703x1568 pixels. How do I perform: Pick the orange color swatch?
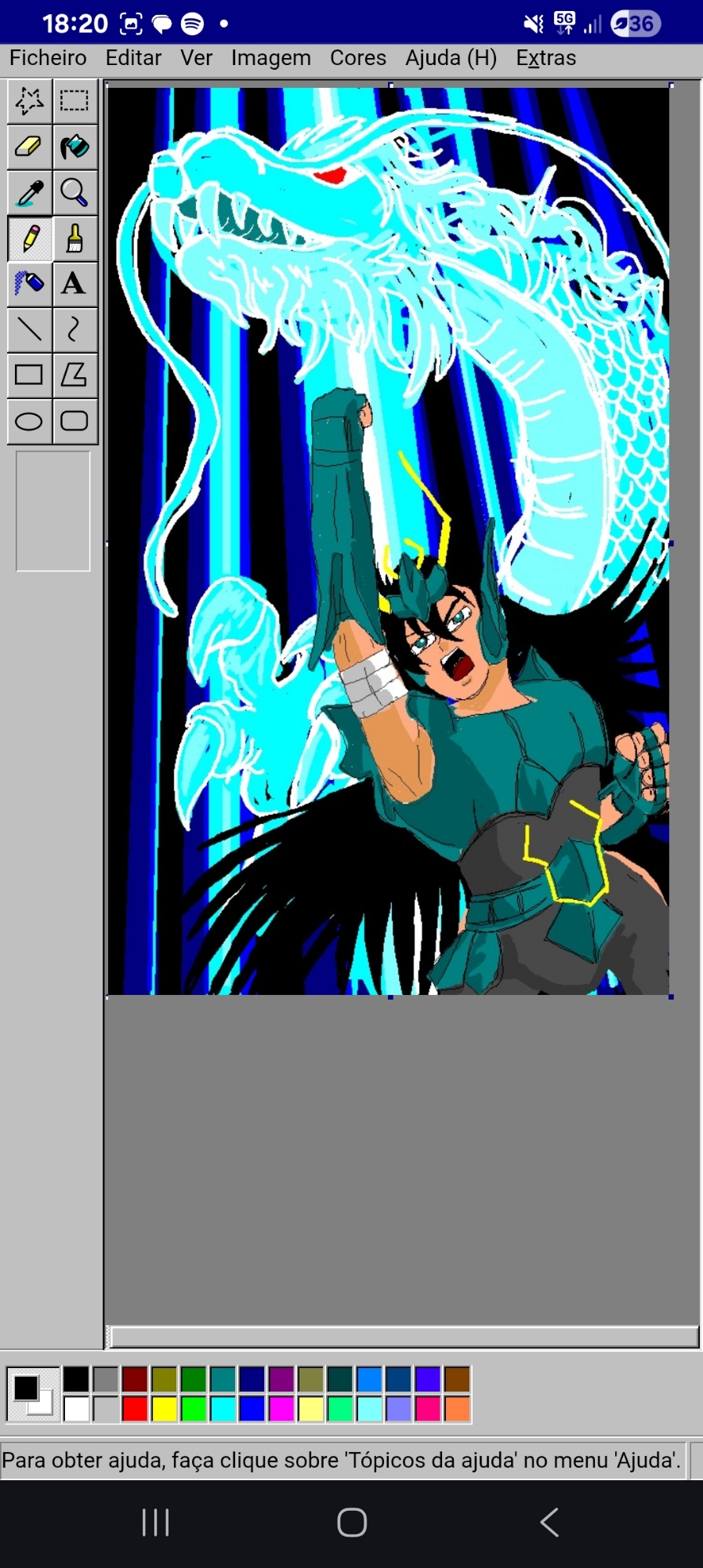pos(457,1409)
